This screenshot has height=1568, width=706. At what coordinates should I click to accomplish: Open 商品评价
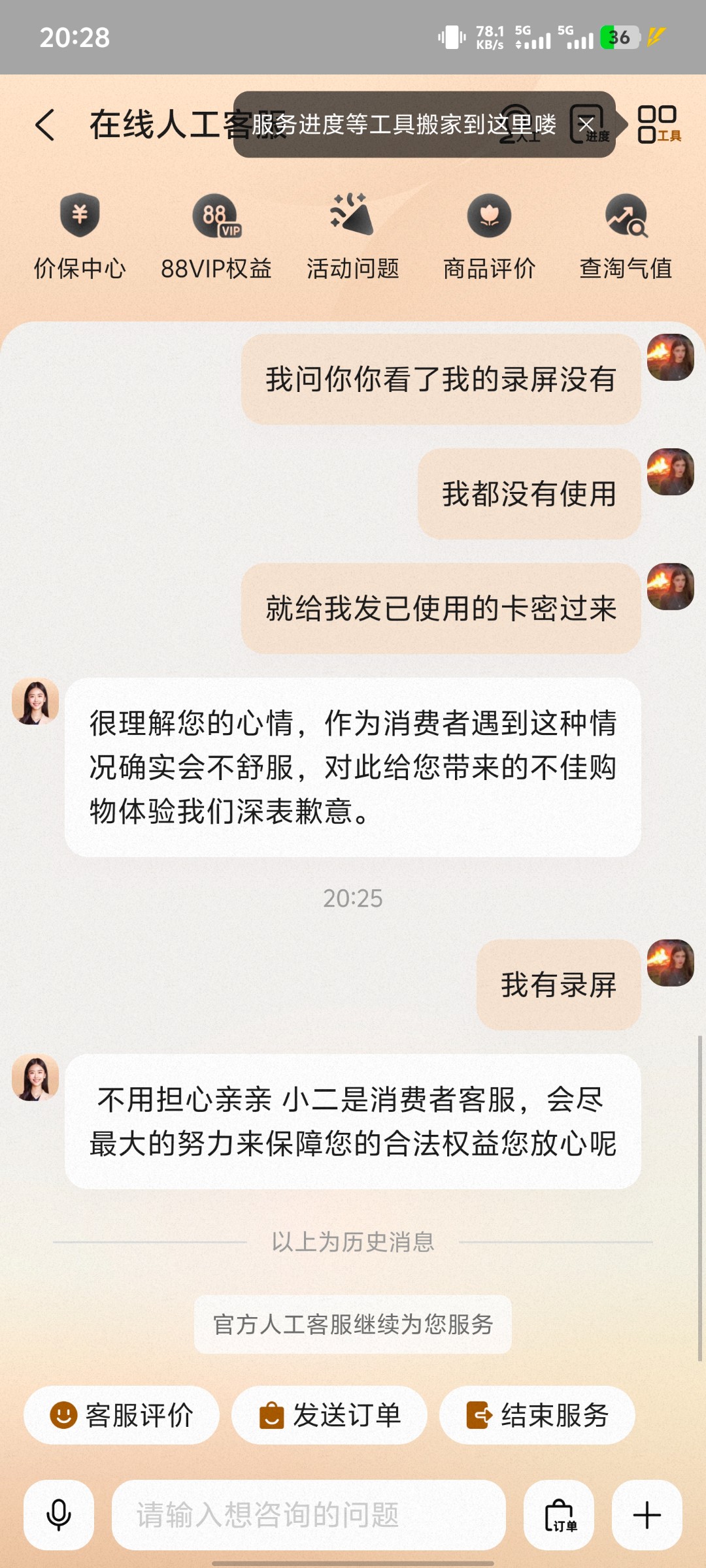(489, 237)
